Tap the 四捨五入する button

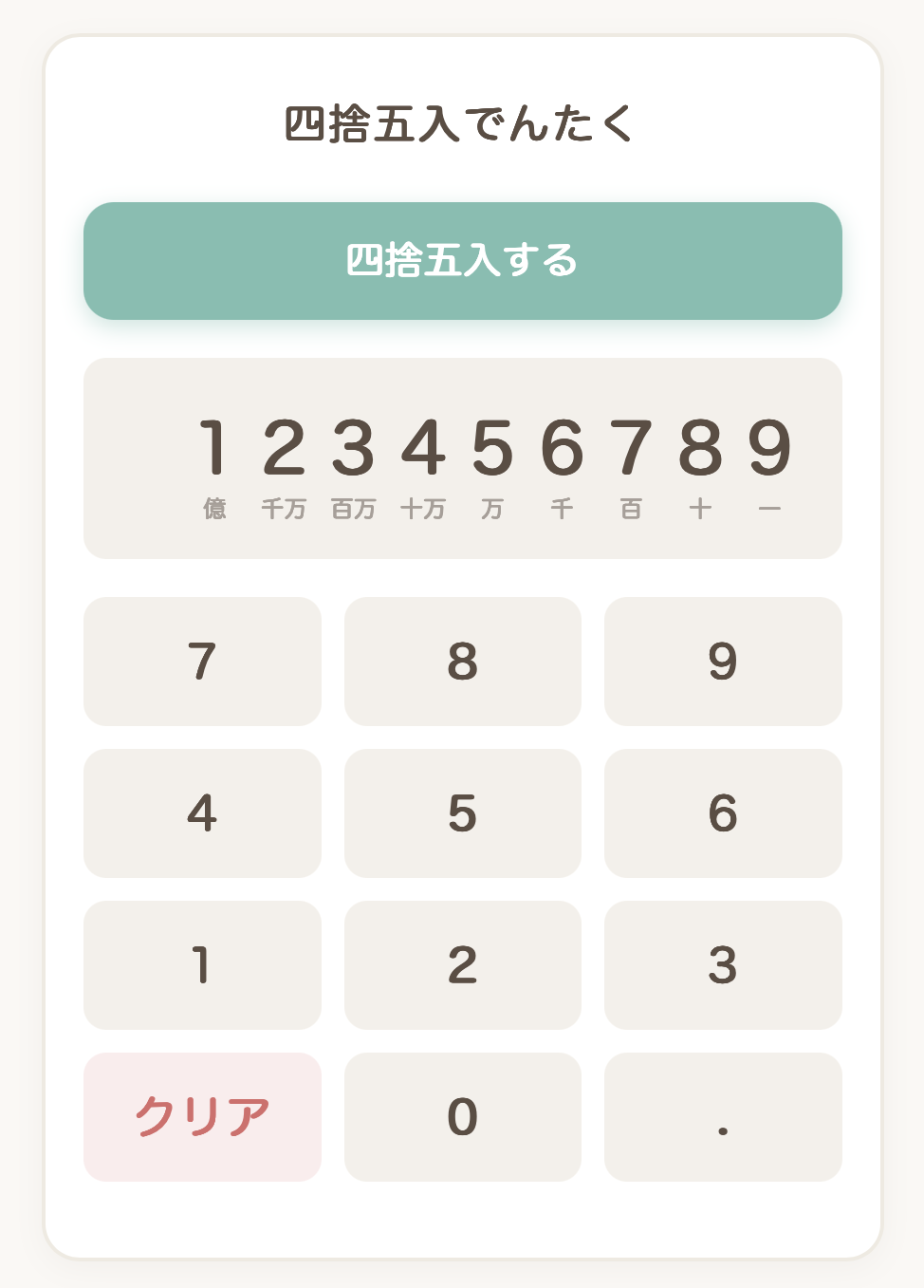pos(462,261)
